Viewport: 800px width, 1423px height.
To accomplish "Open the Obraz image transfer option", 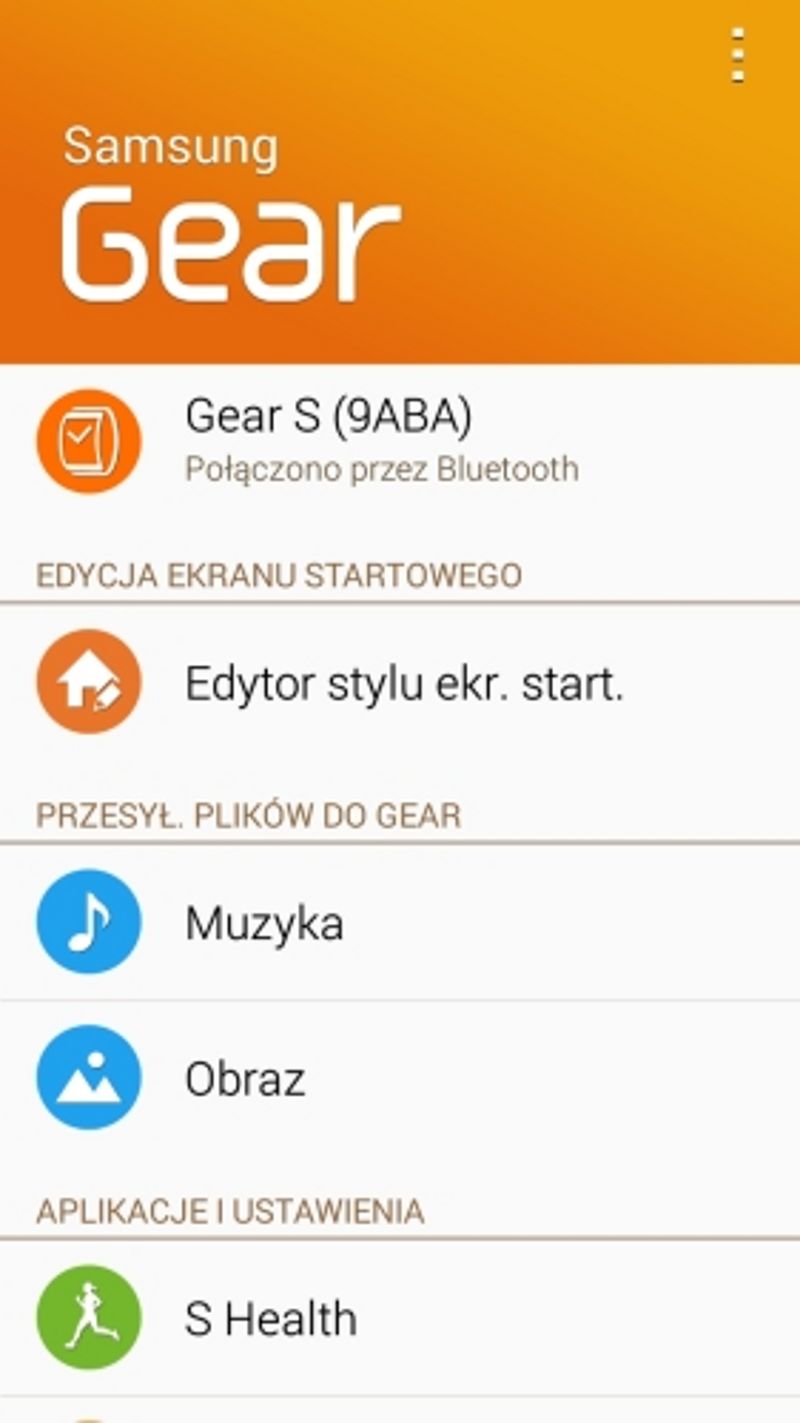I will 400,1078.
